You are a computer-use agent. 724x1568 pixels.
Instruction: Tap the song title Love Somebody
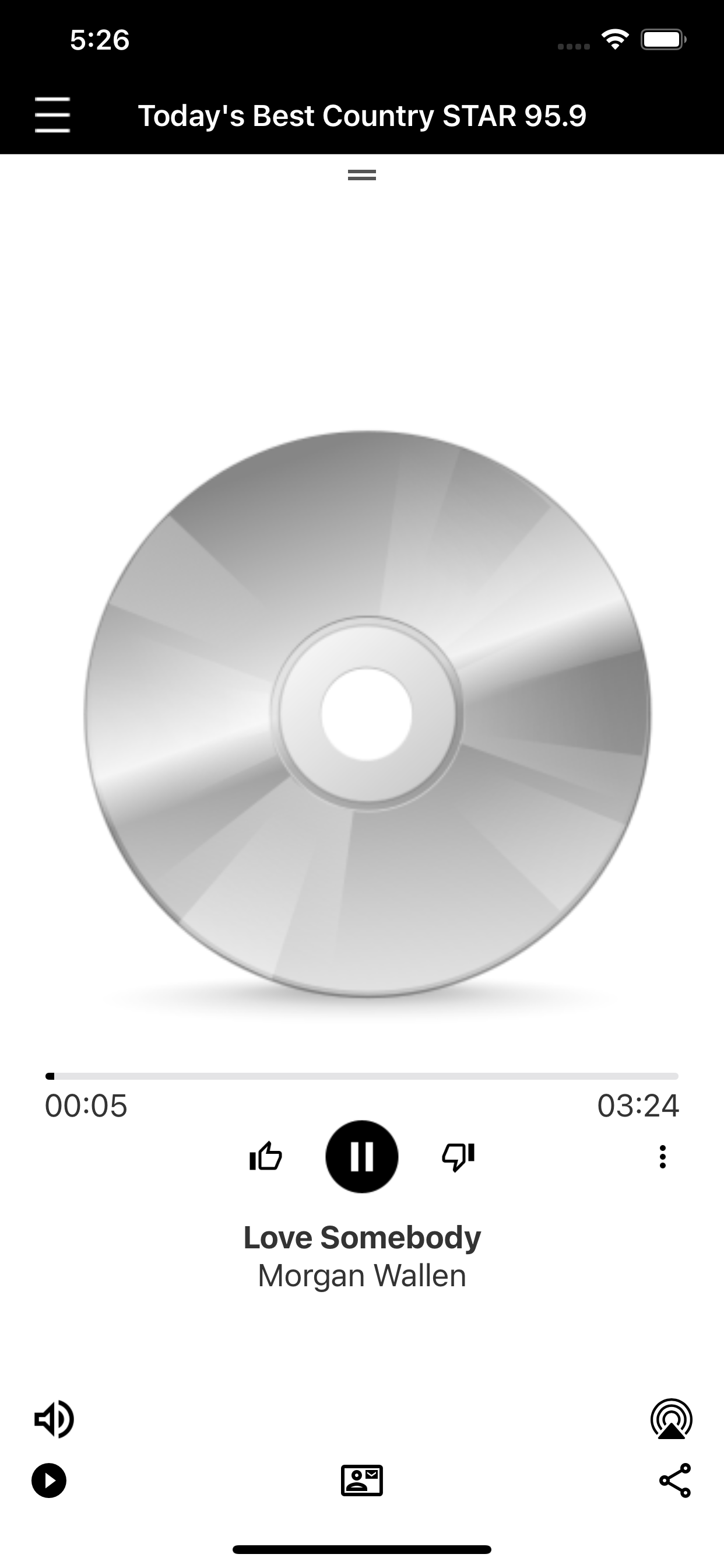point(362,1237)
